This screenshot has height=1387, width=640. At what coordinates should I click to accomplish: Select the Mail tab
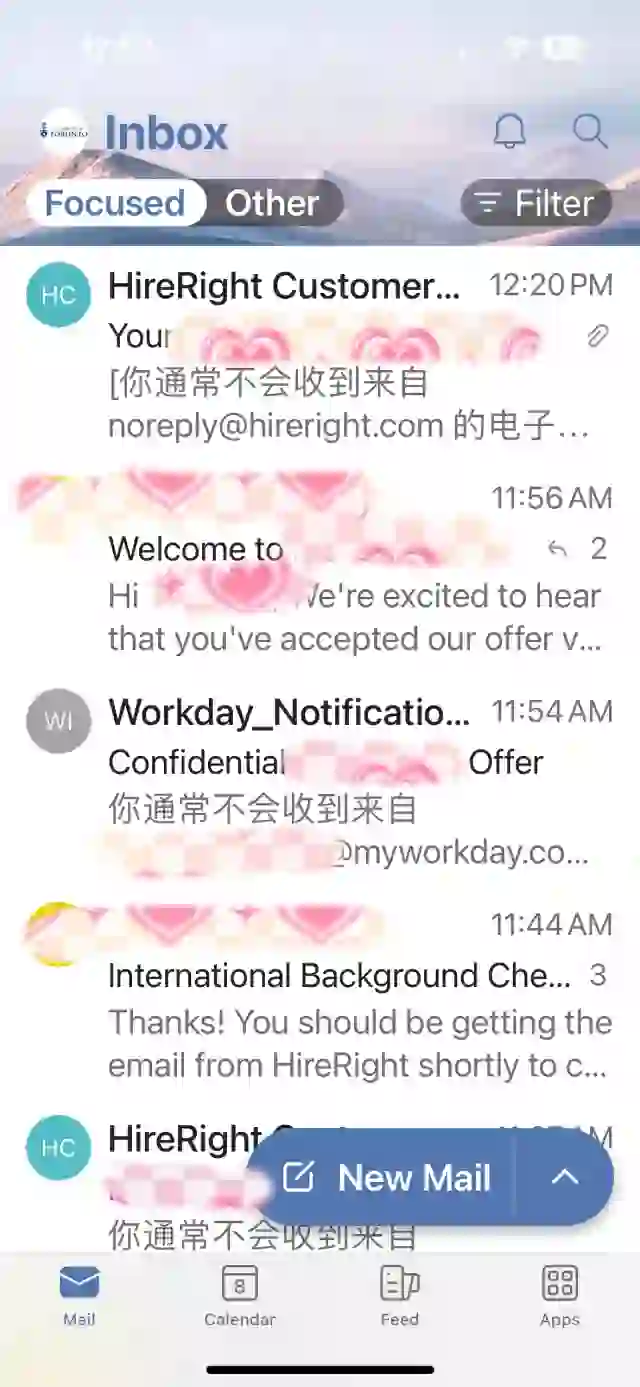click(x=80, y=1294)
